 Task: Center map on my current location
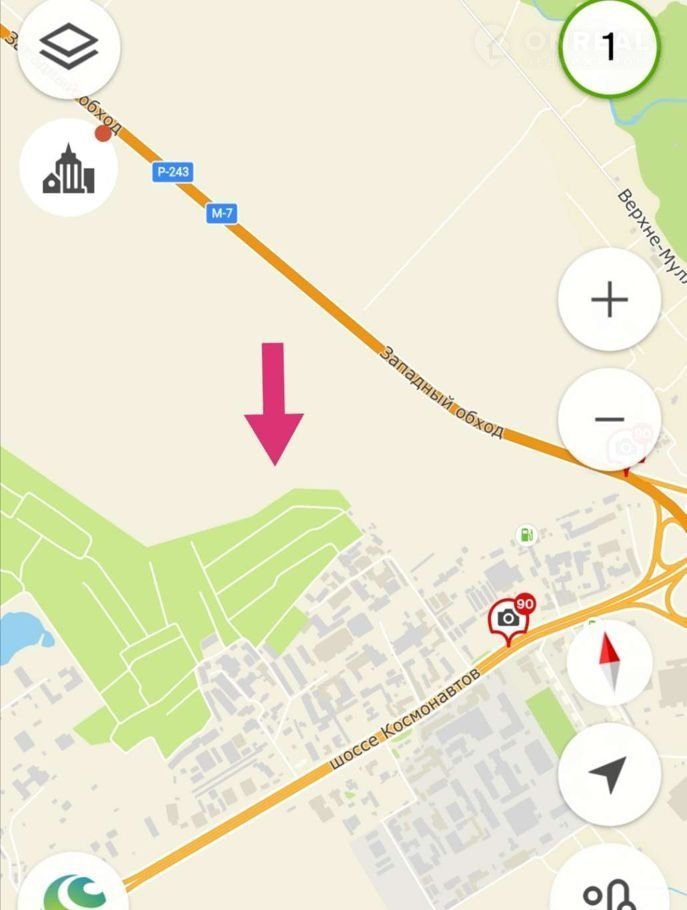tap(609, 774)
